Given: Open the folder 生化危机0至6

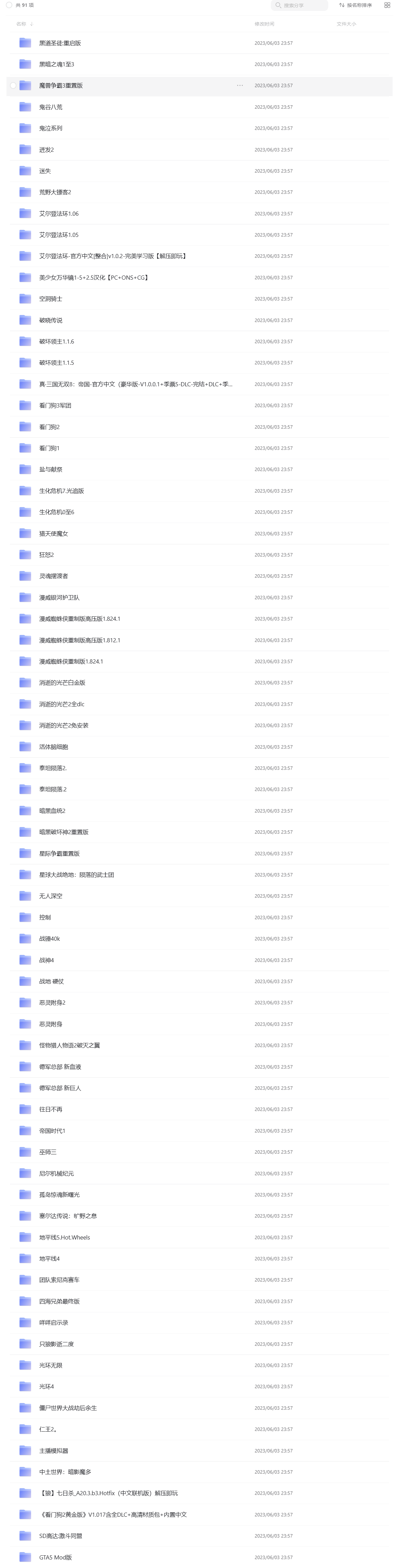Looking at the screenshot, I should point(57,512).
